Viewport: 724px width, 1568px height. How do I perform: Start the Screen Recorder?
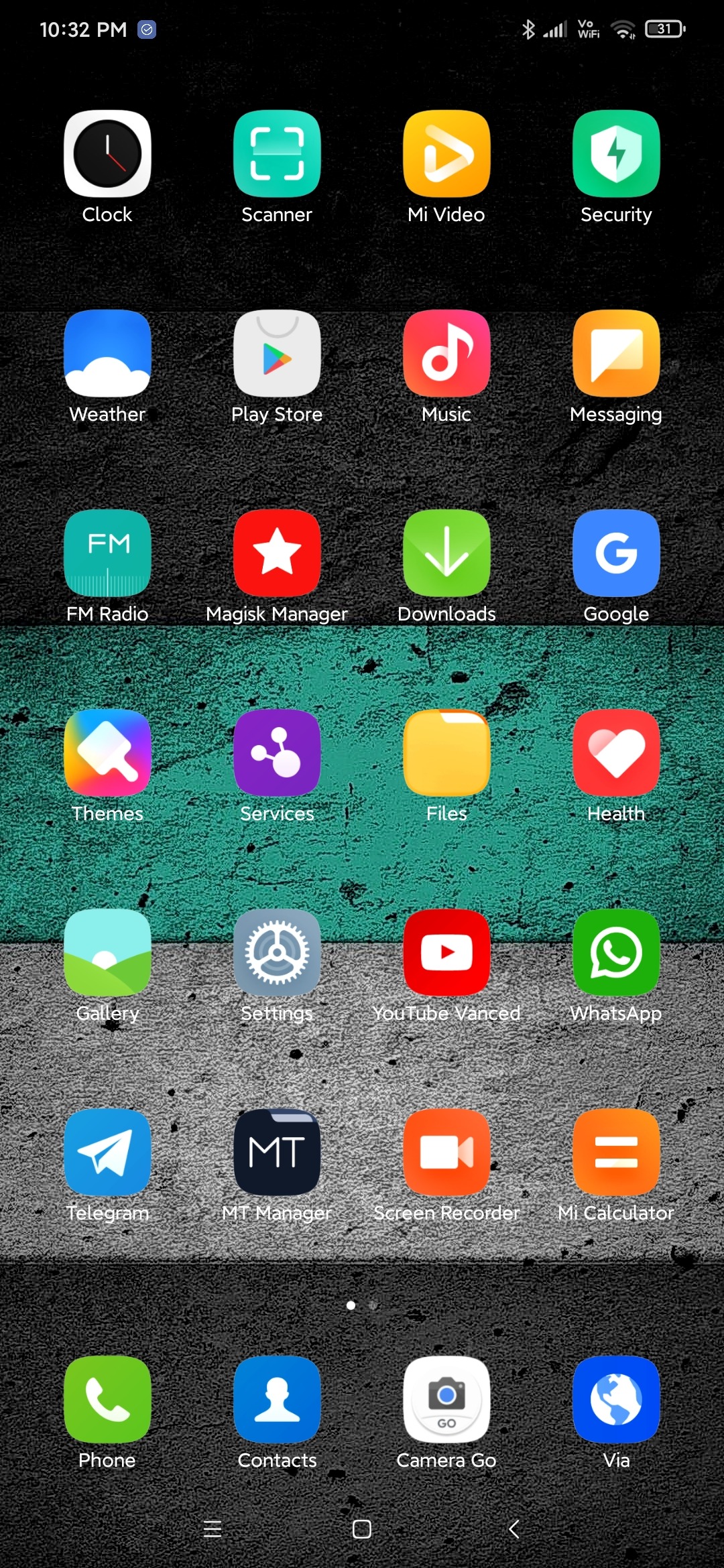(446, 1153)
